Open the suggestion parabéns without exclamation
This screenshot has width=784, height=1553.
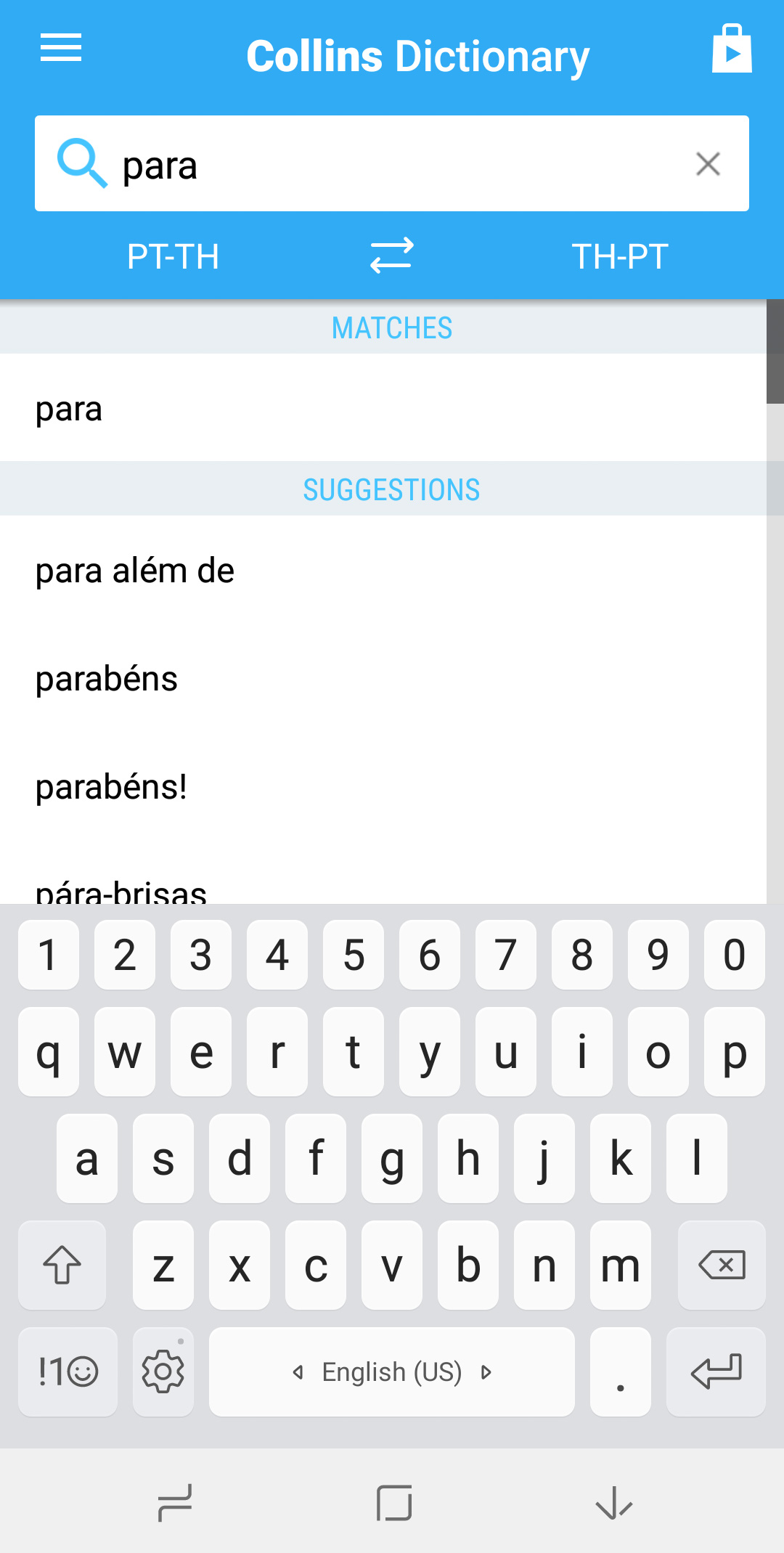pos(383,678)
